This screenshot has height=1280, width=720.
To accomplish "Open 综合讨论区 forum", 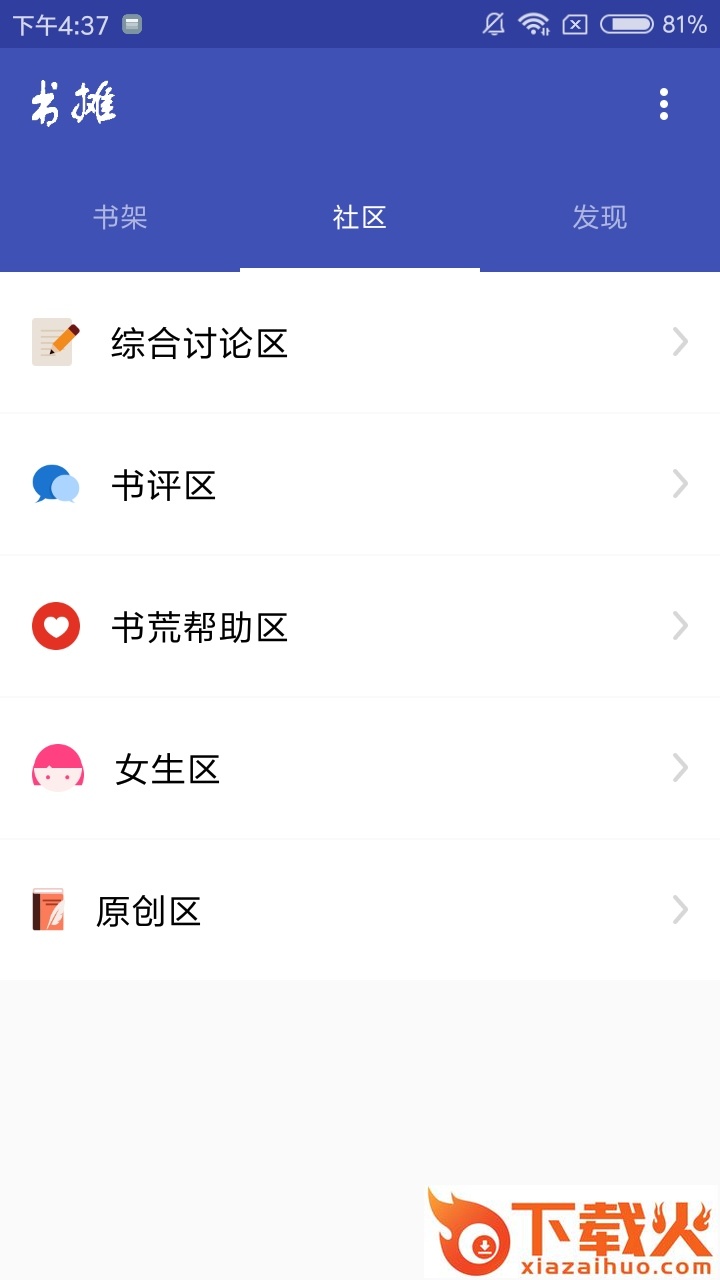I will click(x=360, y=343).
